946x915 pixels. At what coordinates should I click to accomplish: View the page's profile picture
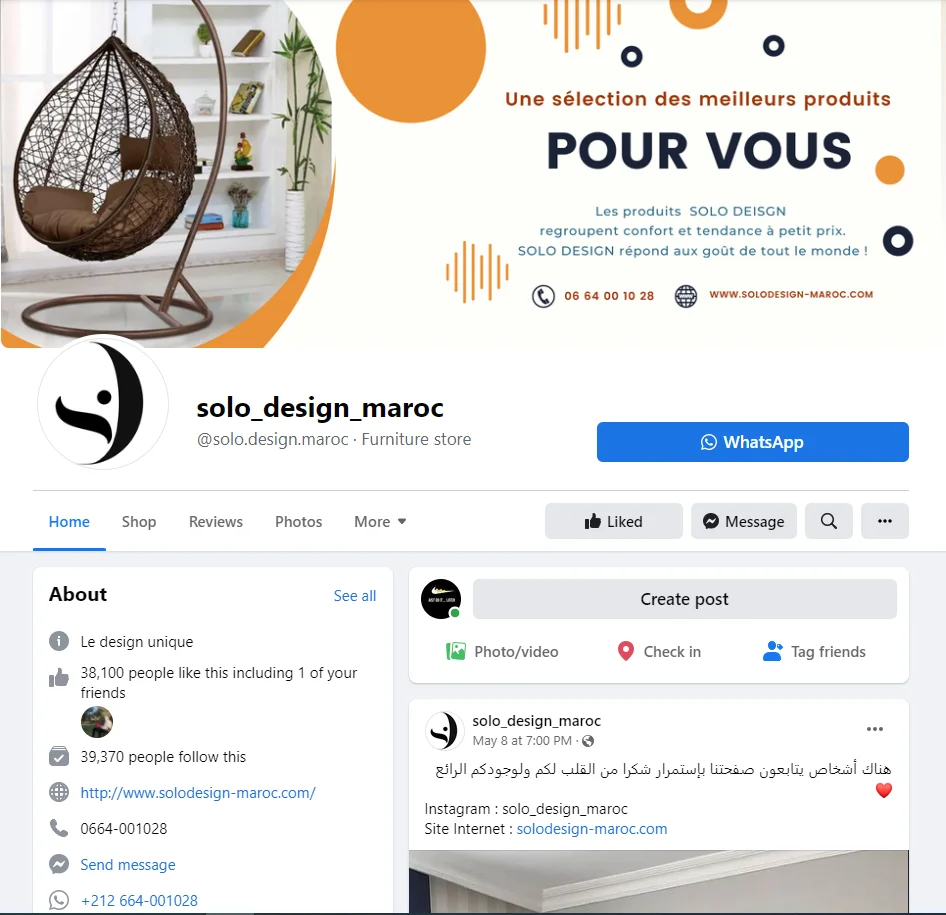[x=102, y=403]
